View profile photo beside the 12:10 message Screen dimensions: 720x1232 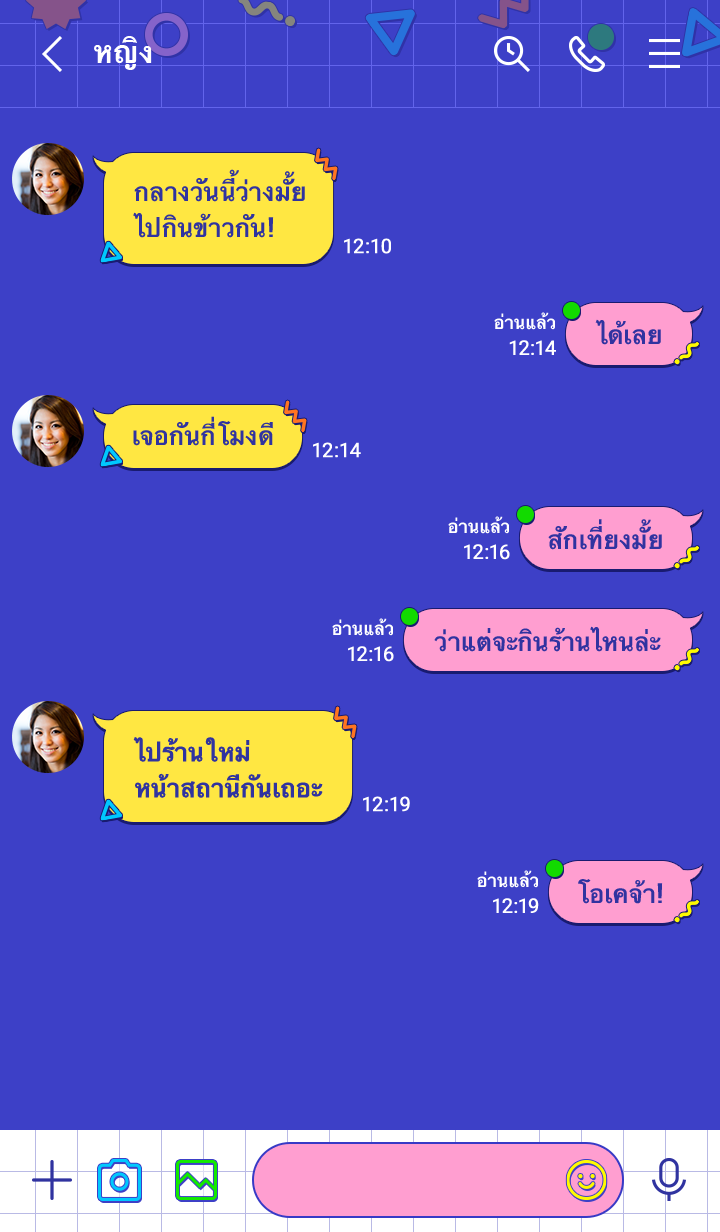[x=48, y=179]
